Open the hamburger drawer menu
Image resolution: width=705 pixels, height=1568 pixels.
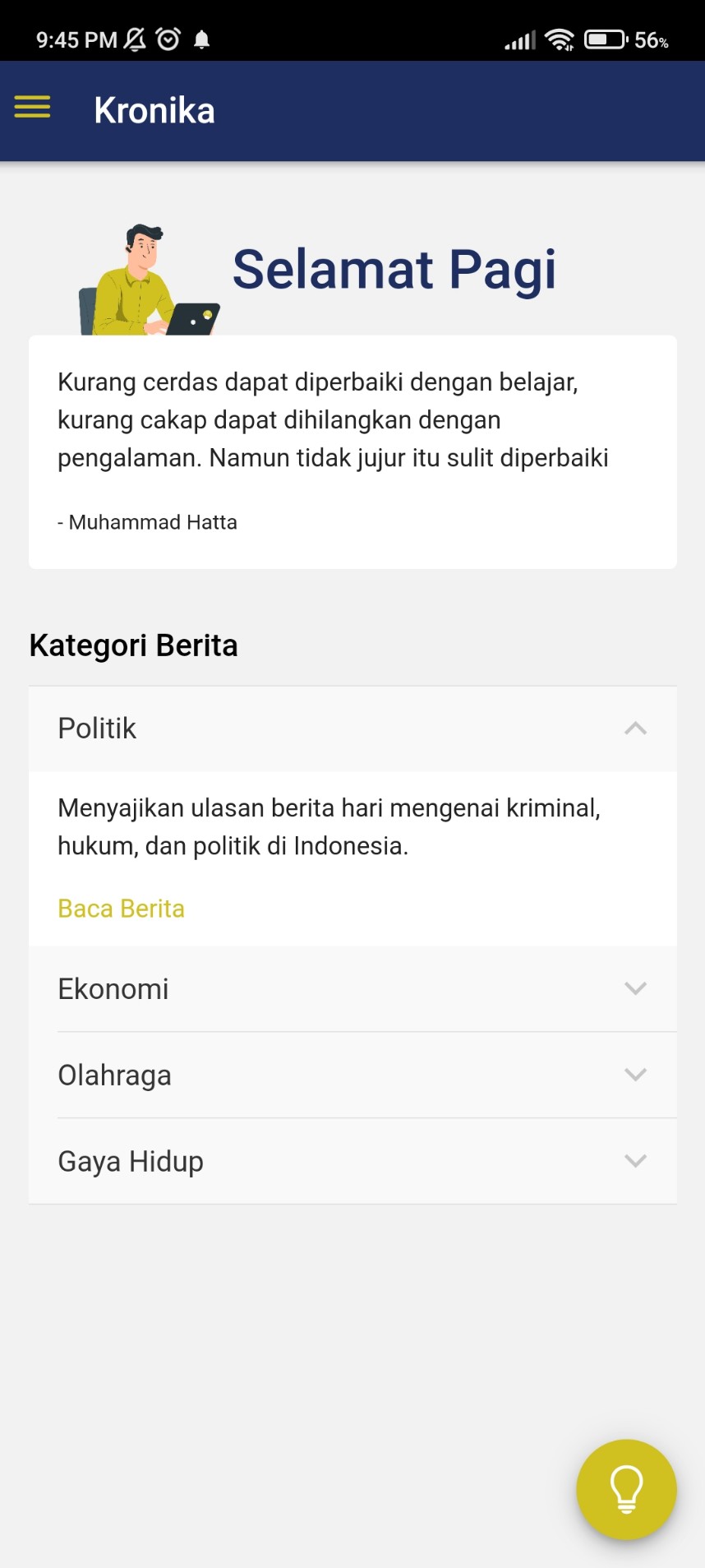(33, 108)
